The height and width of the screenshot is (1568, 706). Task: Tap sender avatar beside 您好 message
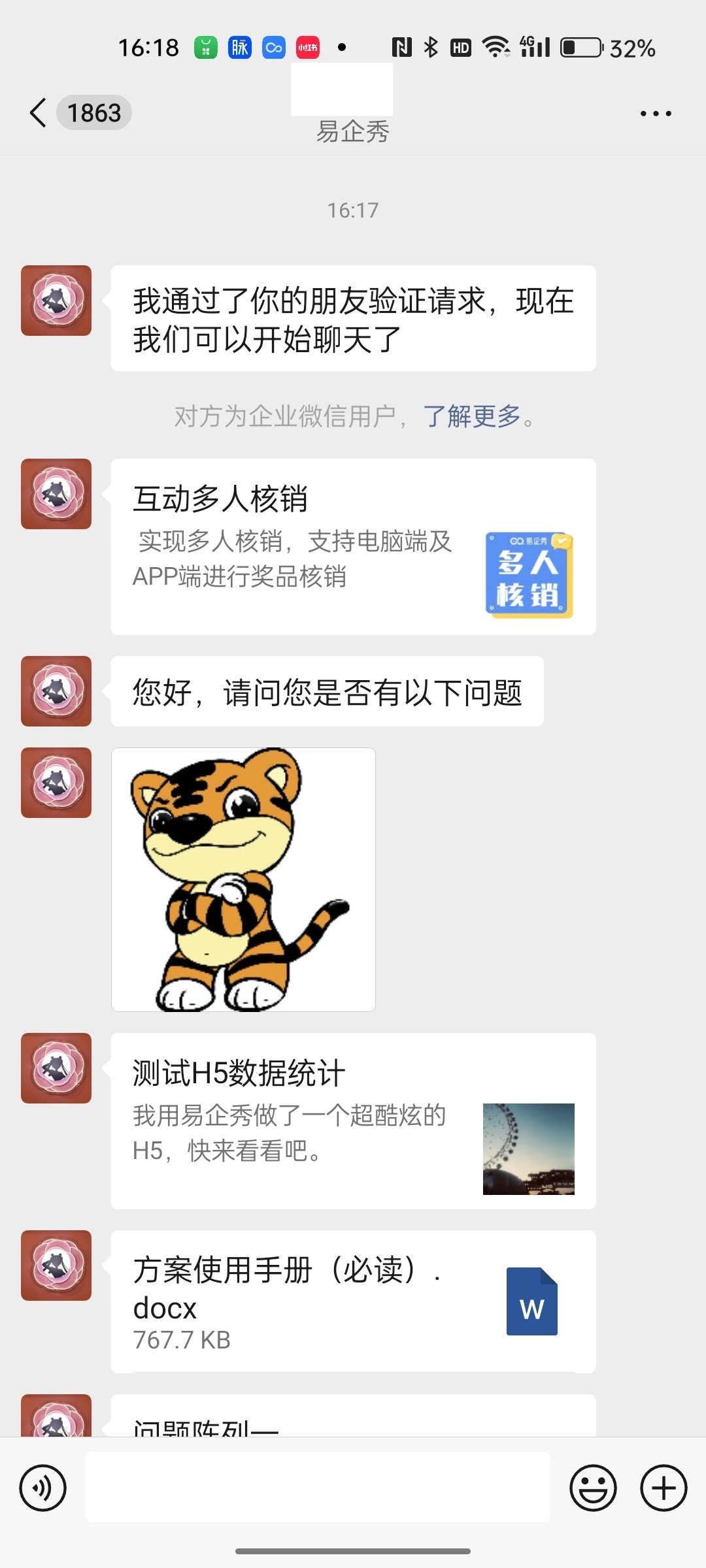coord(56,691)
